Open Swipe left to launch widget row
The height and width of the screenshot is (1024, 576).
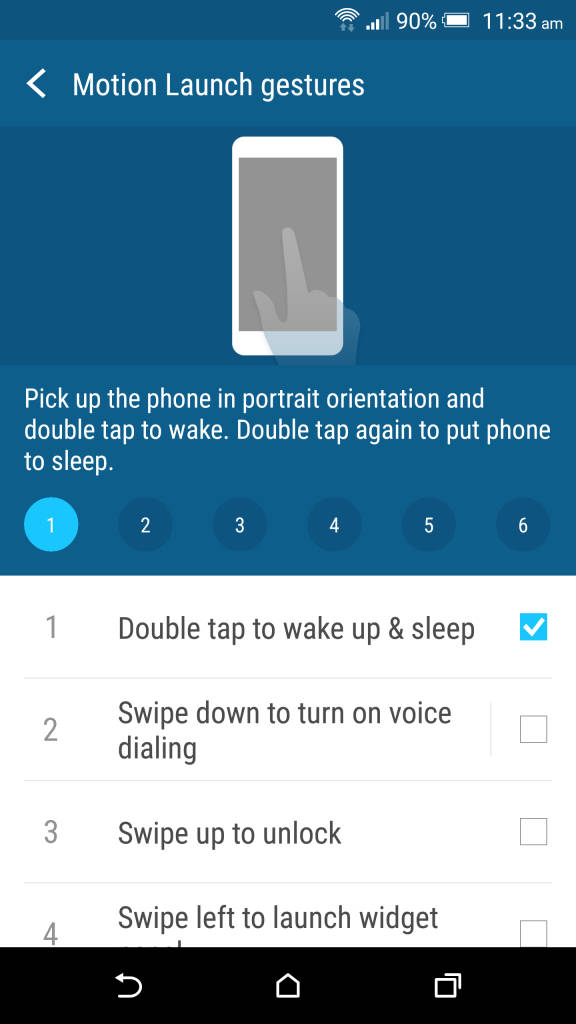point(288,916)
